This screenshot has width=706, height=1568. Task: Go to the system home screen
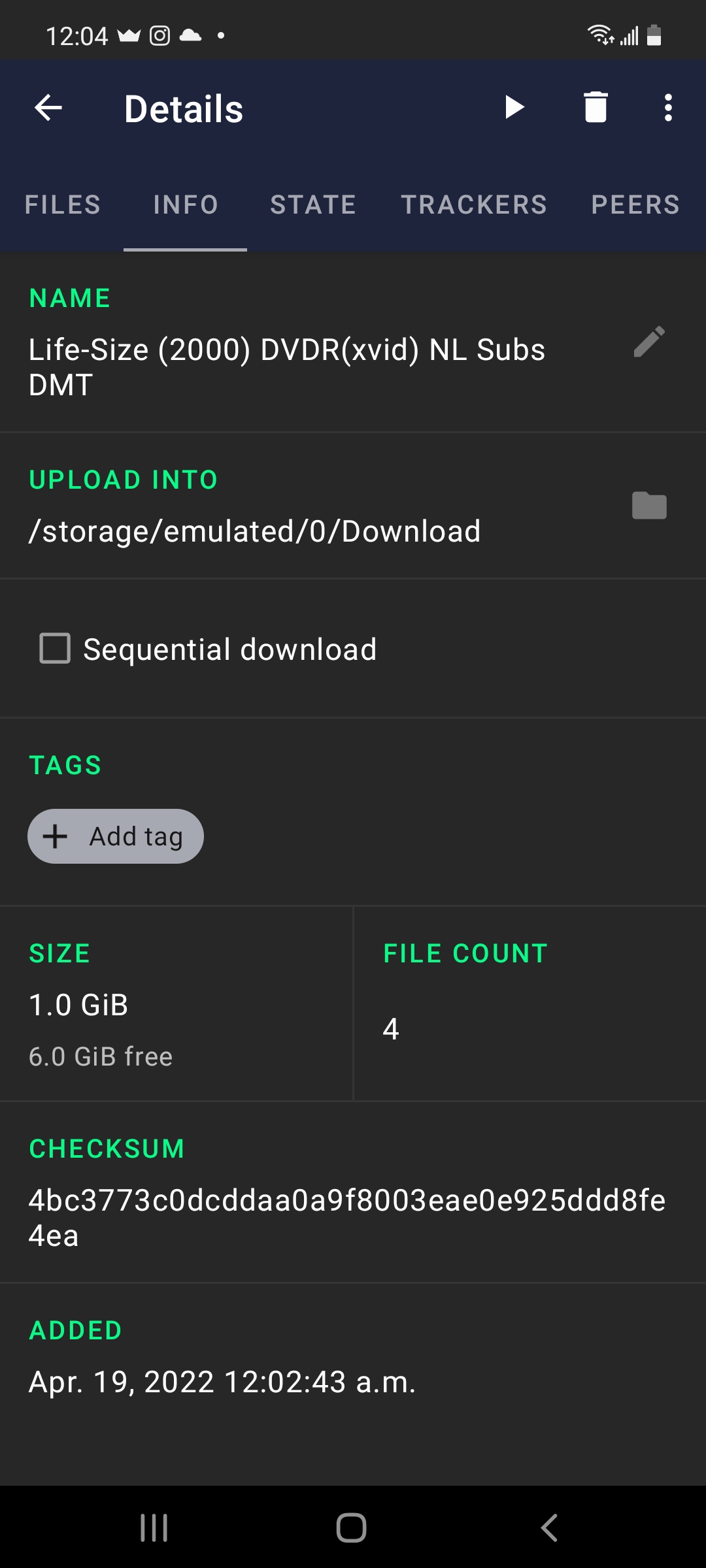(x=352, y=1527)
